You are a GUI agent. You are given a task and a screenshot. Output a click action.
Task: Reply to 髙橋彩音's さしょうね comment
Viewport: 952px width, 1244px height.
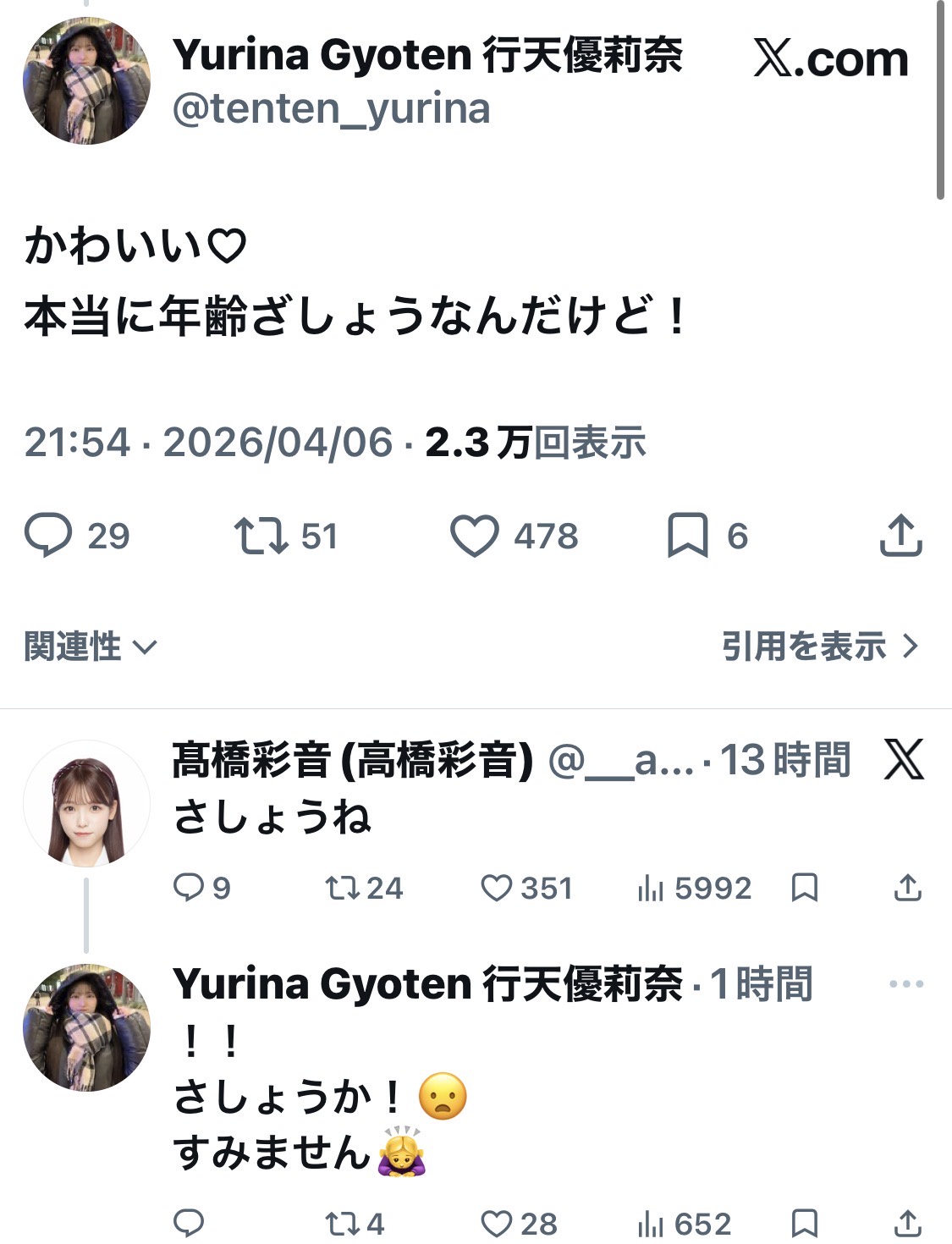189,888
